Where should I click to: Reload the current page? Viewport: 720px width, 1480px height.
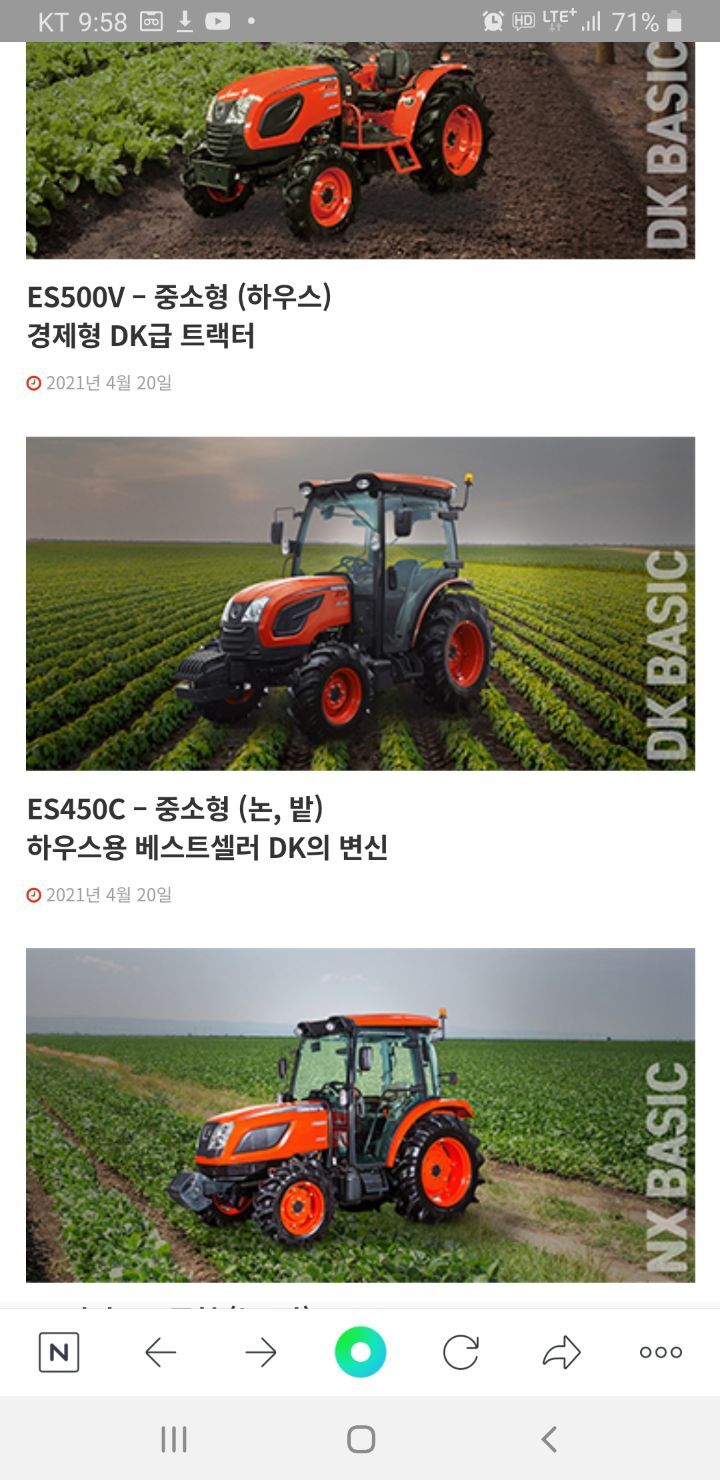click(x=460, y=1353)
